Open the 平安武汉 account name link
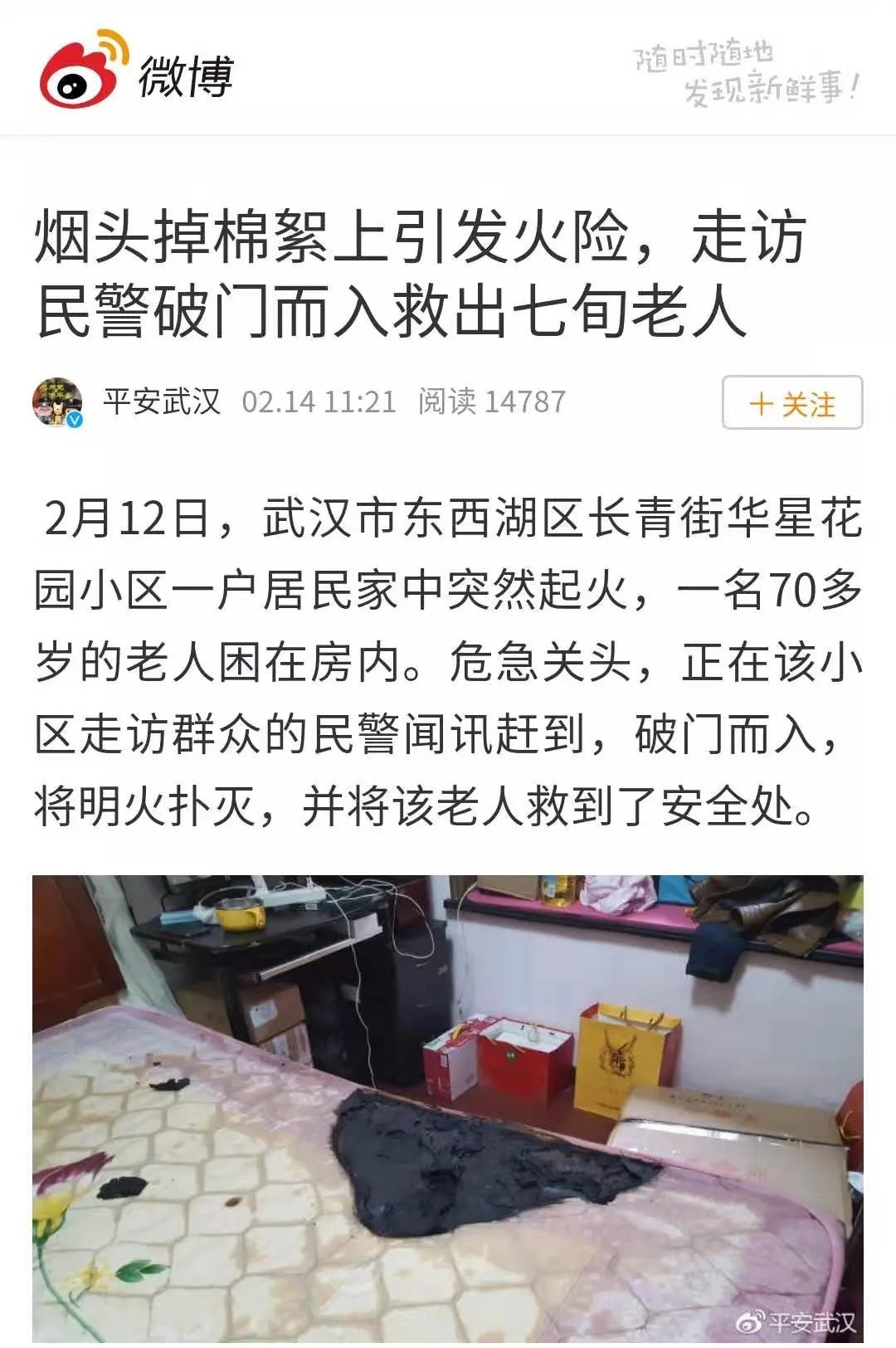Screen dimensions: 896x1348 tap(162, 401)
